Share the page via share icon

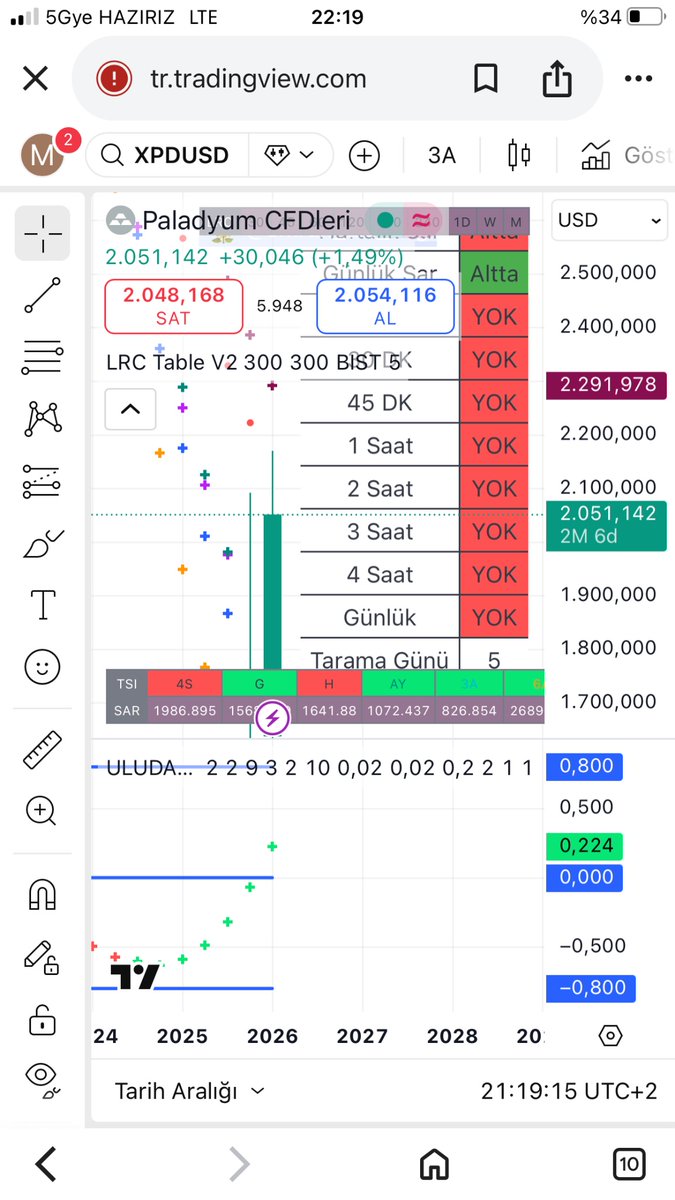557,78
